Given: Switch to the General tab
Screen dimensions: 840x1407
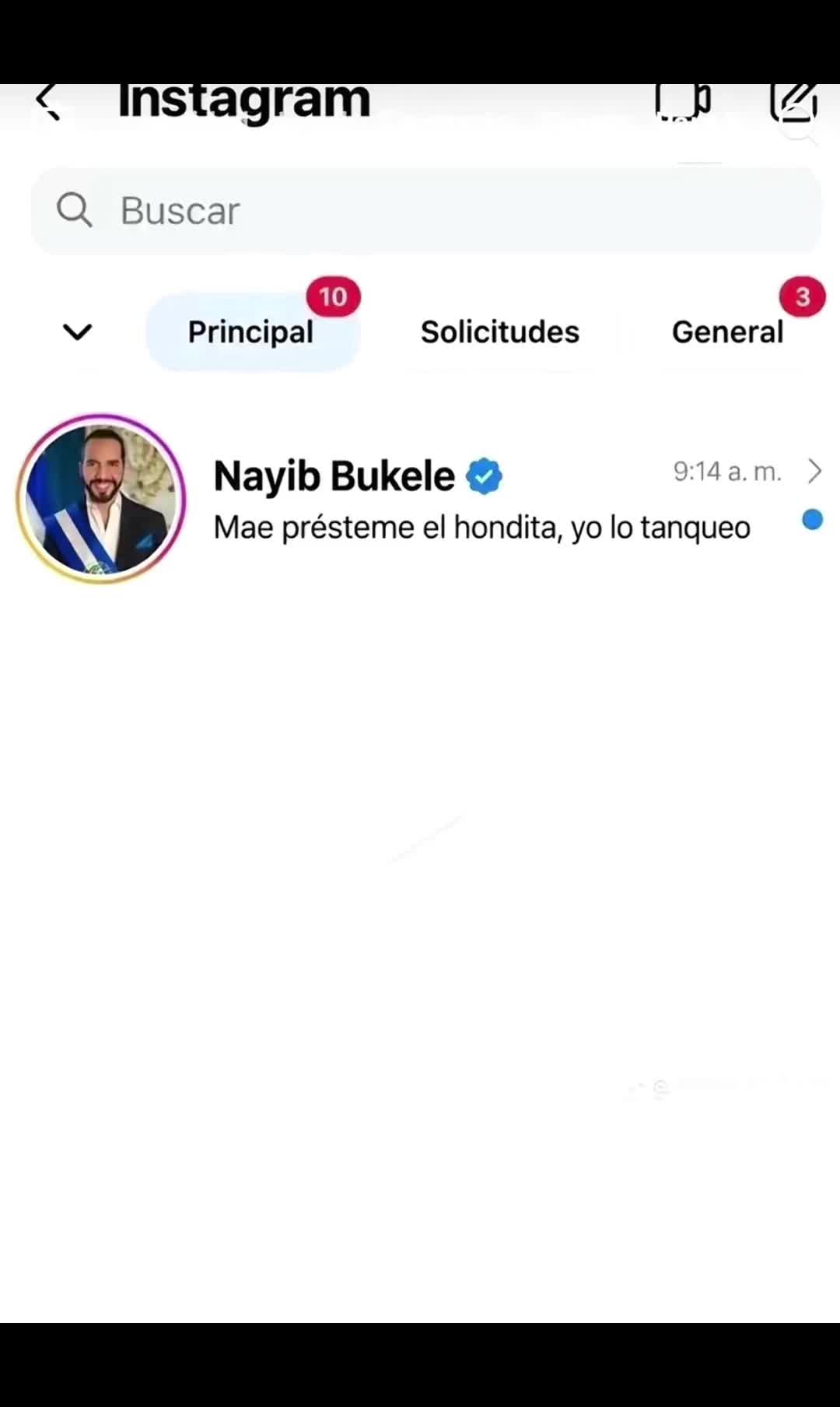Looking at the screenshot, I should coord(727,332).
